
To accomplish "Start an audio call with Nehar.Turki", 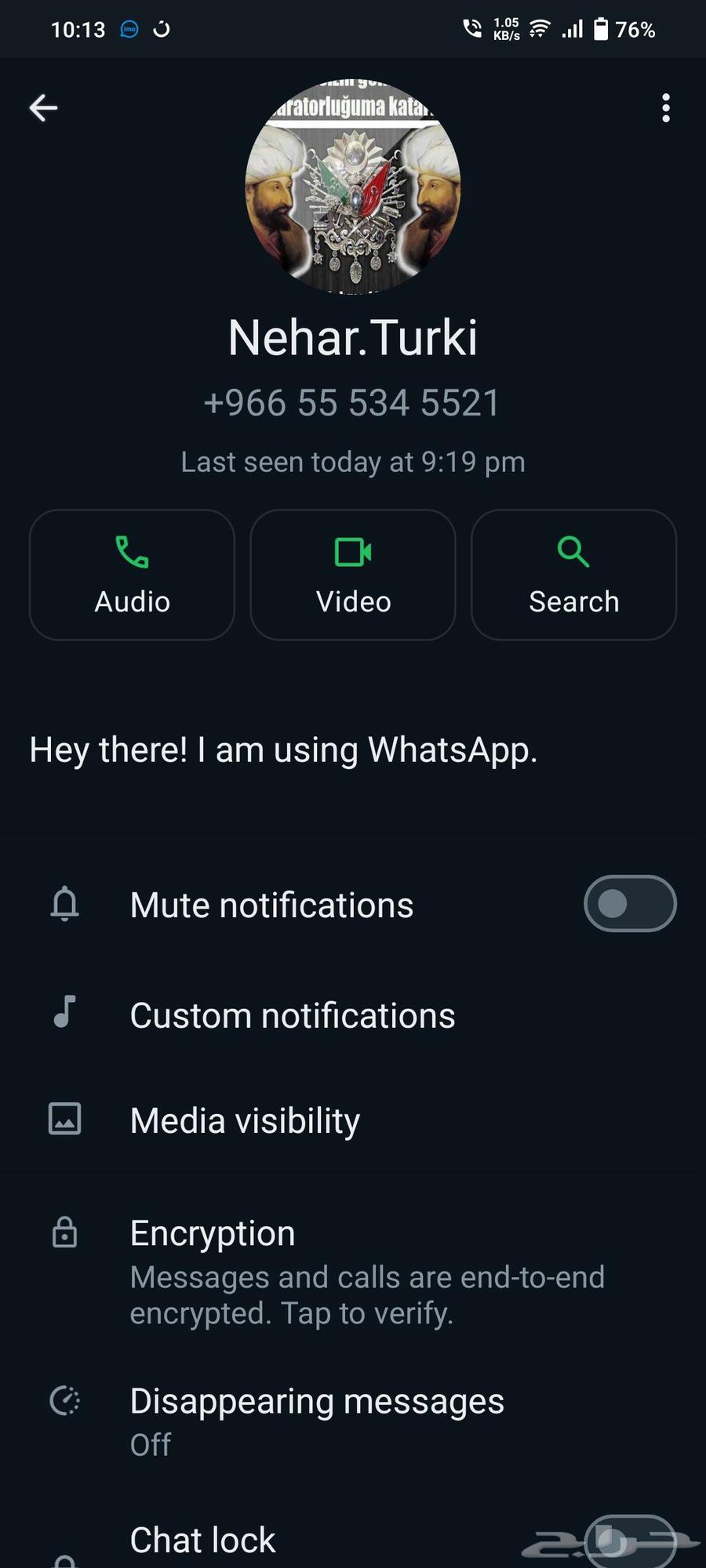I will pos(132,575).
